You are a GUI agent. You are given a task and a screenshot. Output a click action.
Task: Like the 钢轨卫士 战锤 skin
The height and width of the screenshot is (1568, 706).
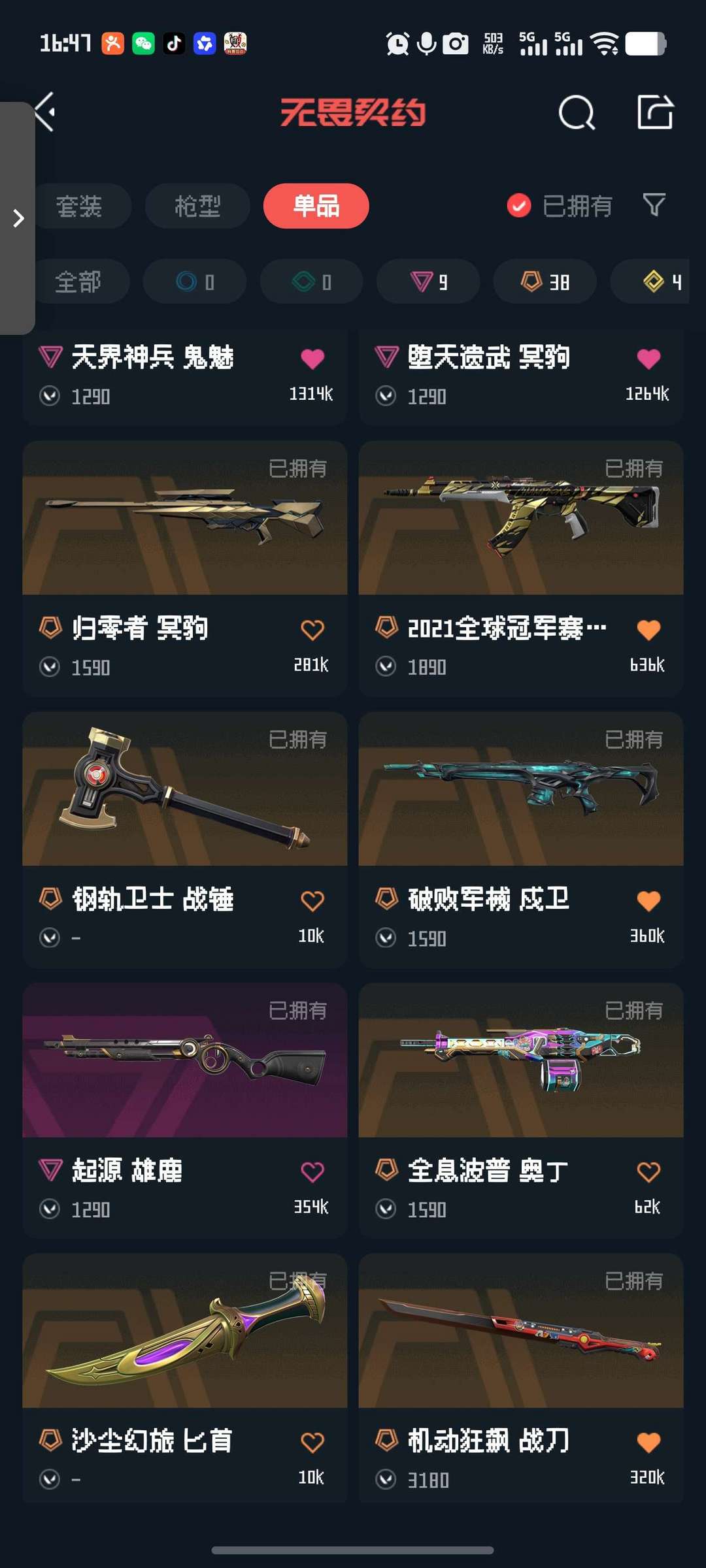click(312, 901)
